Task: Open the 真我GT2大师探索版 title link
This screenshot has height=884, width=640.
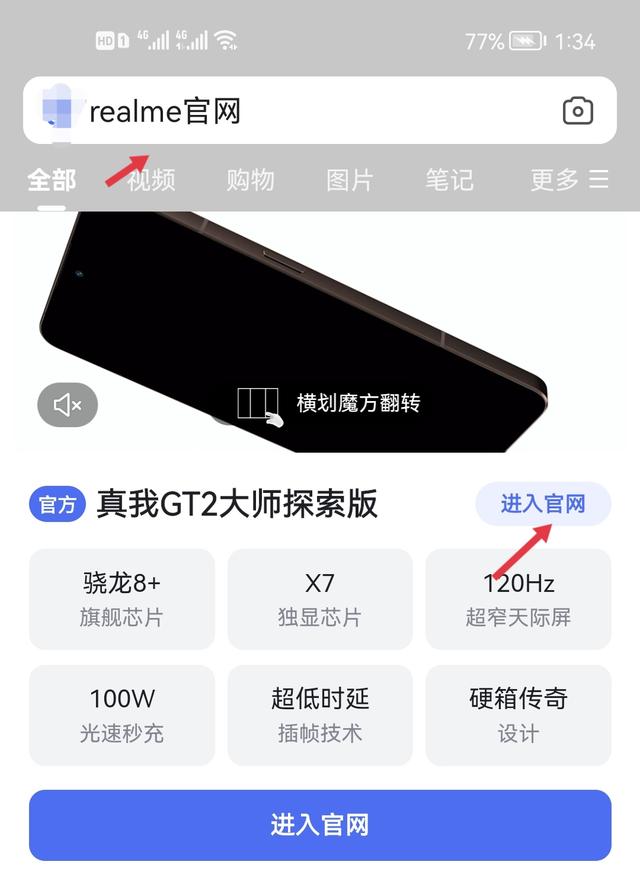Action: coord(237,504)
